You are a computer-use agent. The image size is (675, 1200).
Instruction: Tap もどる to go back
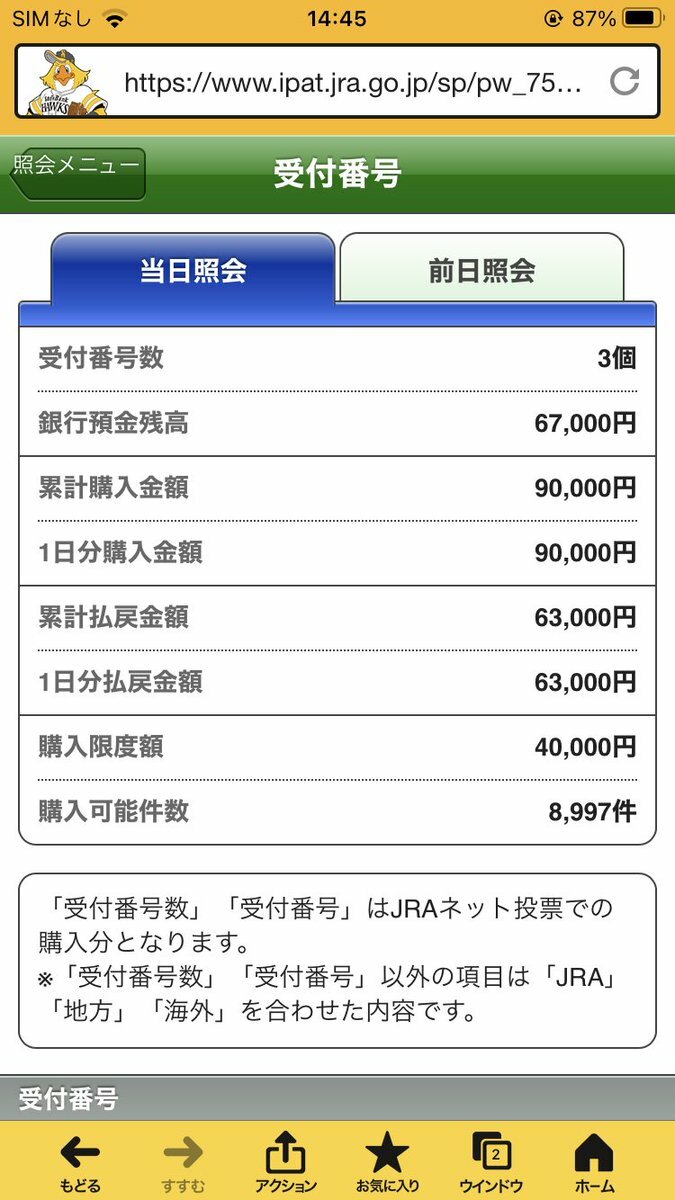pos(80,1163)
